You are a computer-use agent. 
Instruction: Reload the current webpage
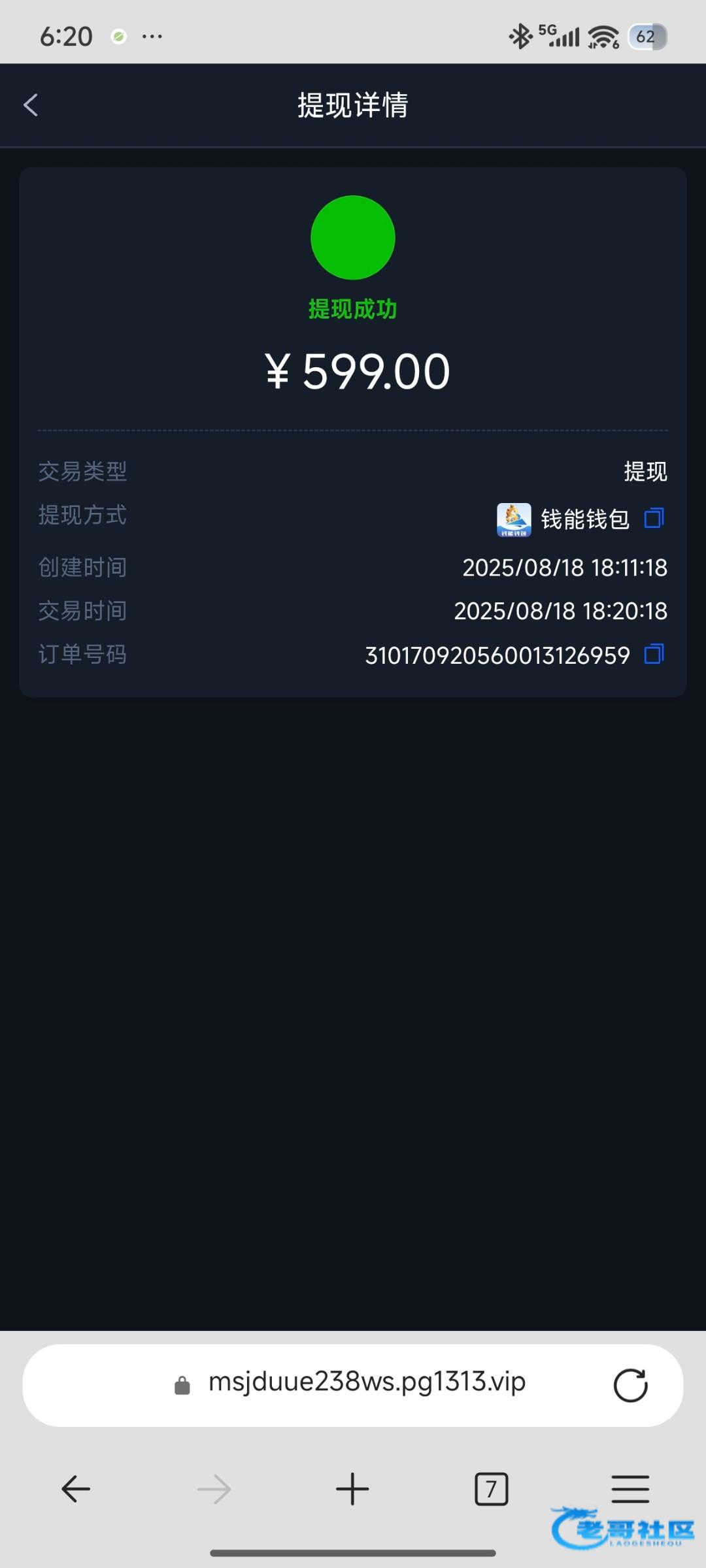(x=630, y=1384)
